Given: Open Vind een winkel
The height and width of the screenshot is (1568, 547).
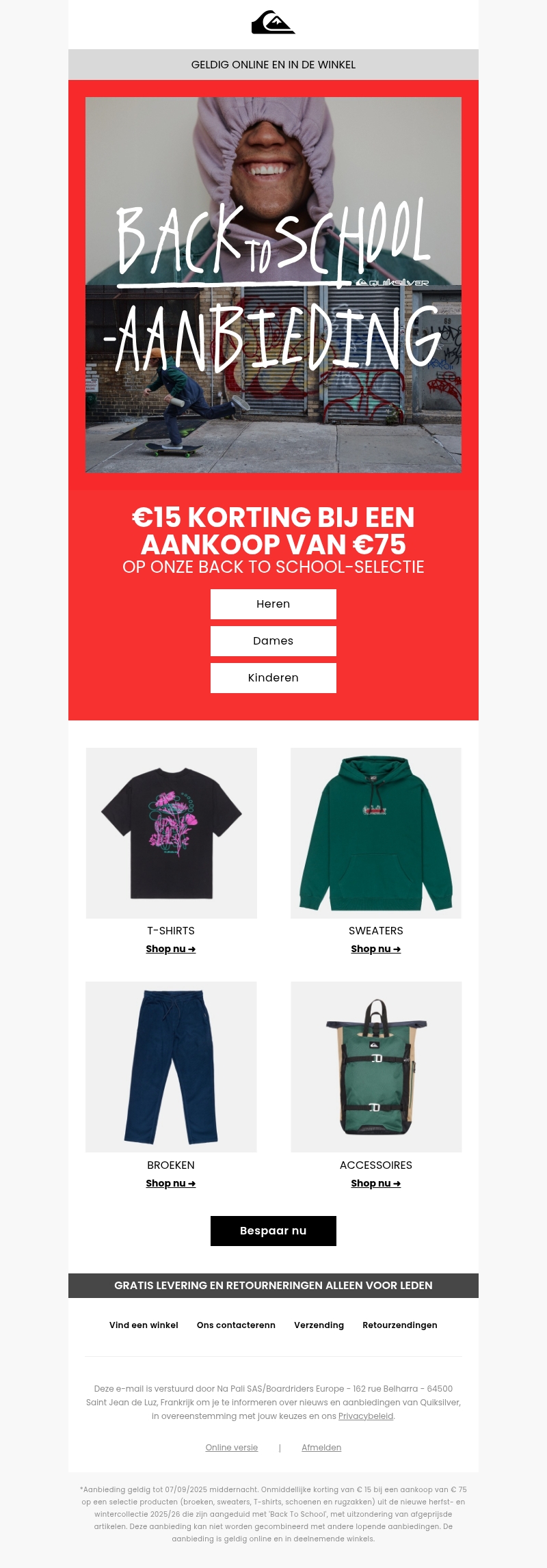Looking at the screenshot, I should tap(144, 1325).
